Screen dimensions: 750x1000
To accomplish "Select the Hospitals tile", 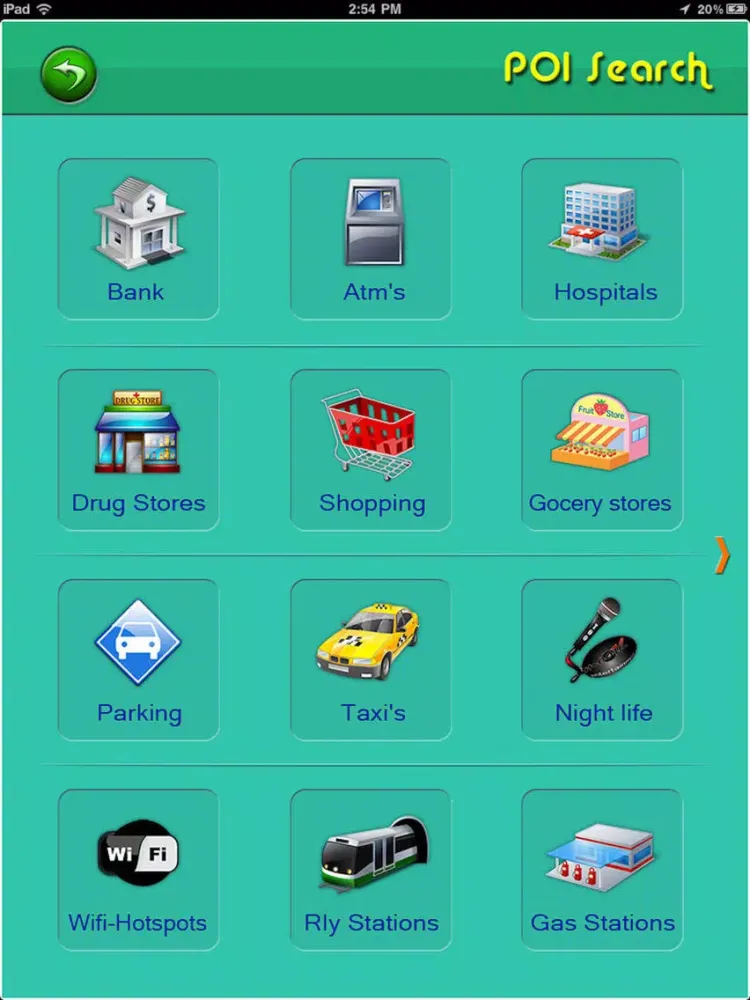I will [x=602, y=239].
